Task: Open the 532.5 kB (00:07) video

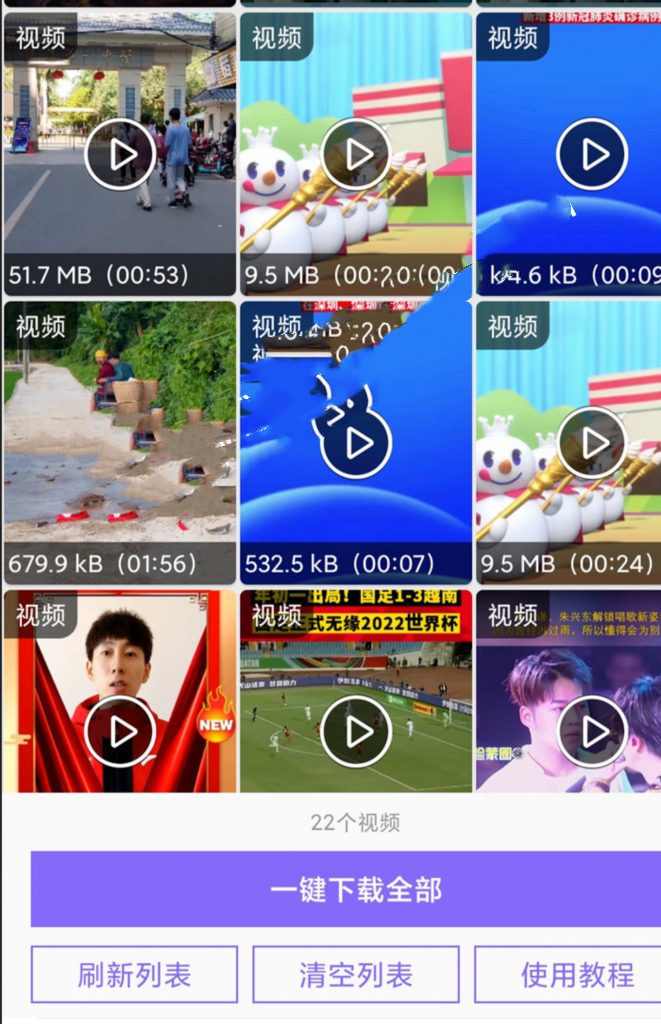Action: coord(355,442)
